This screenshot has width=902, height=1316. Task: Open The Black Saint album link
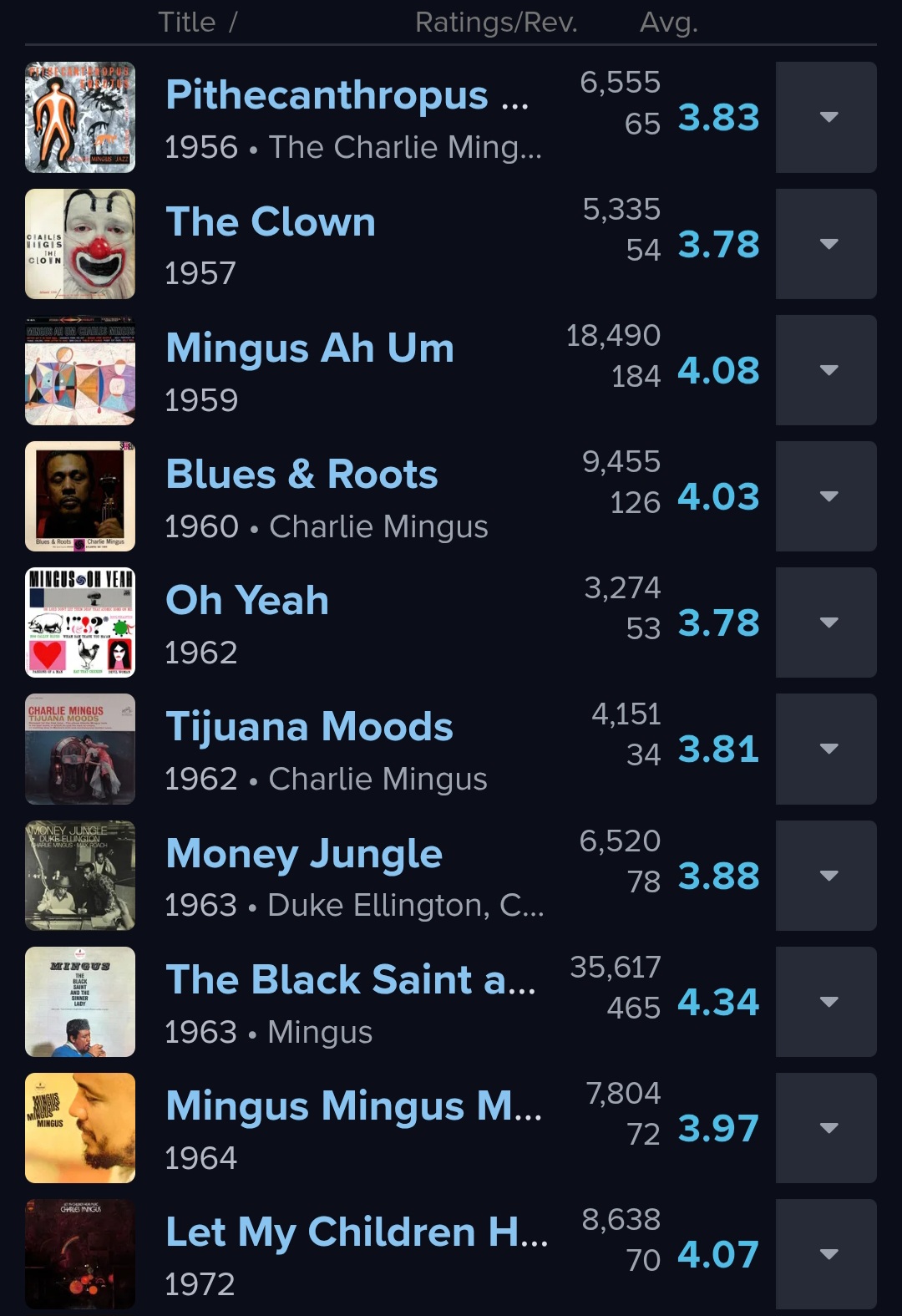(x=351, y=980)
